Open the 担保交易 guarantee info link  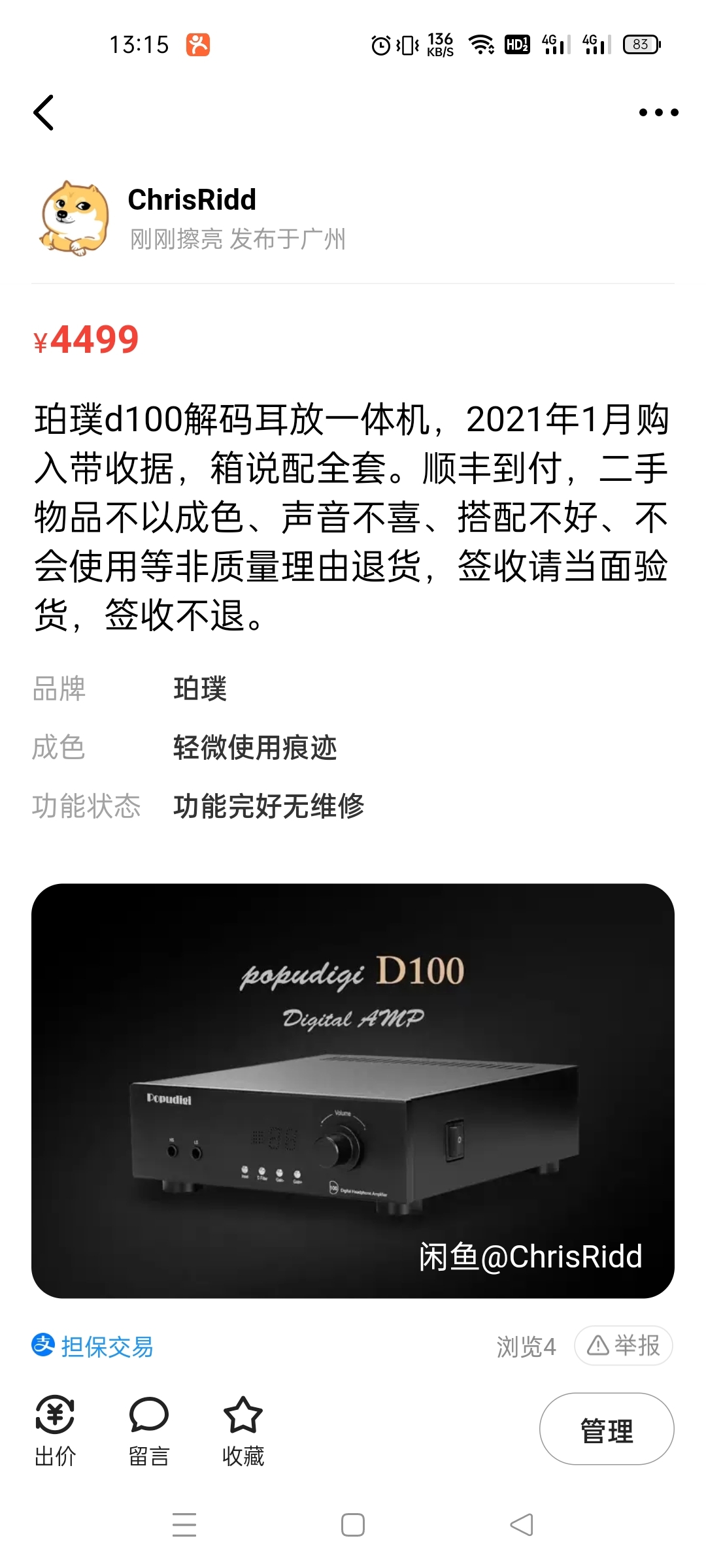click(x=93, y=1346)
